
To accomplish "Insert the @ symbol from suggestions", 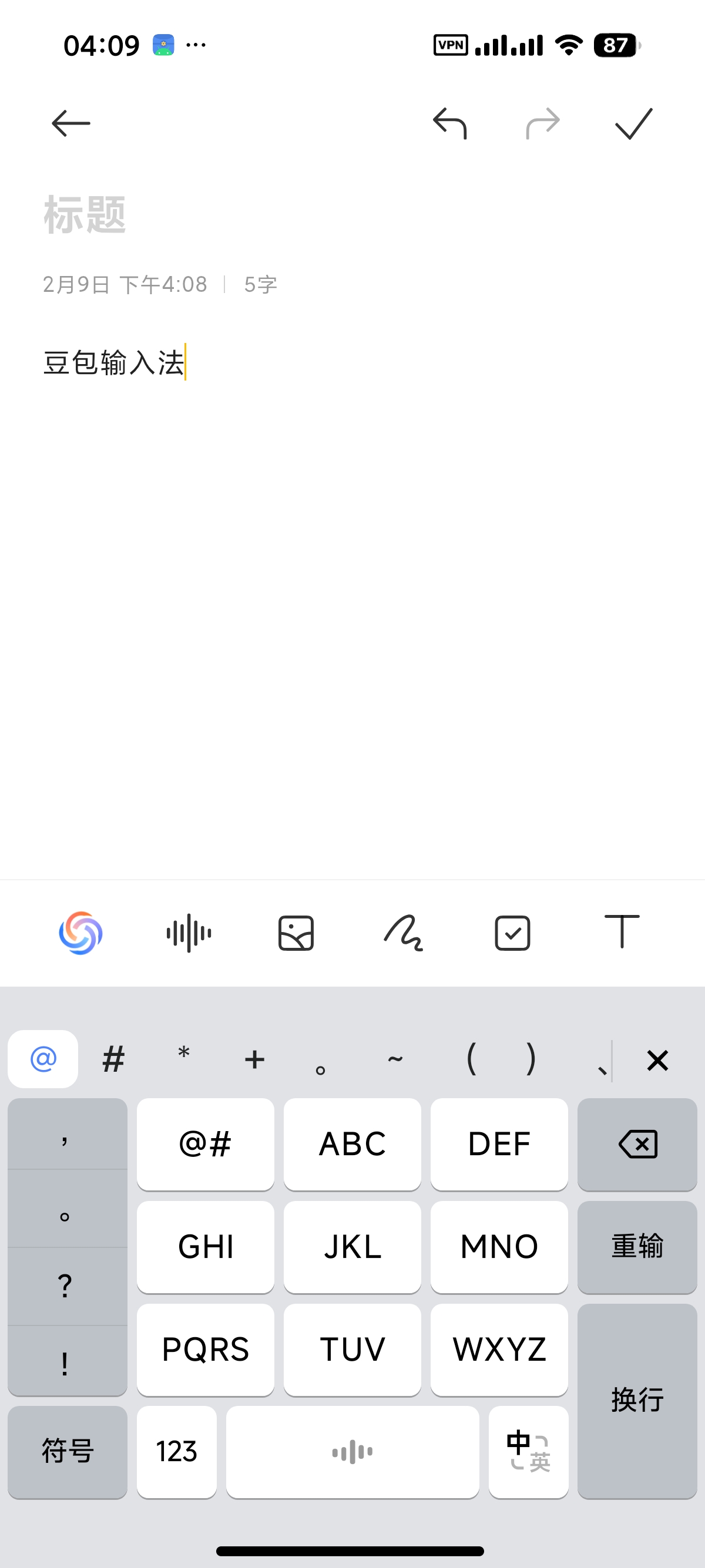I will tap(43, 1059).
